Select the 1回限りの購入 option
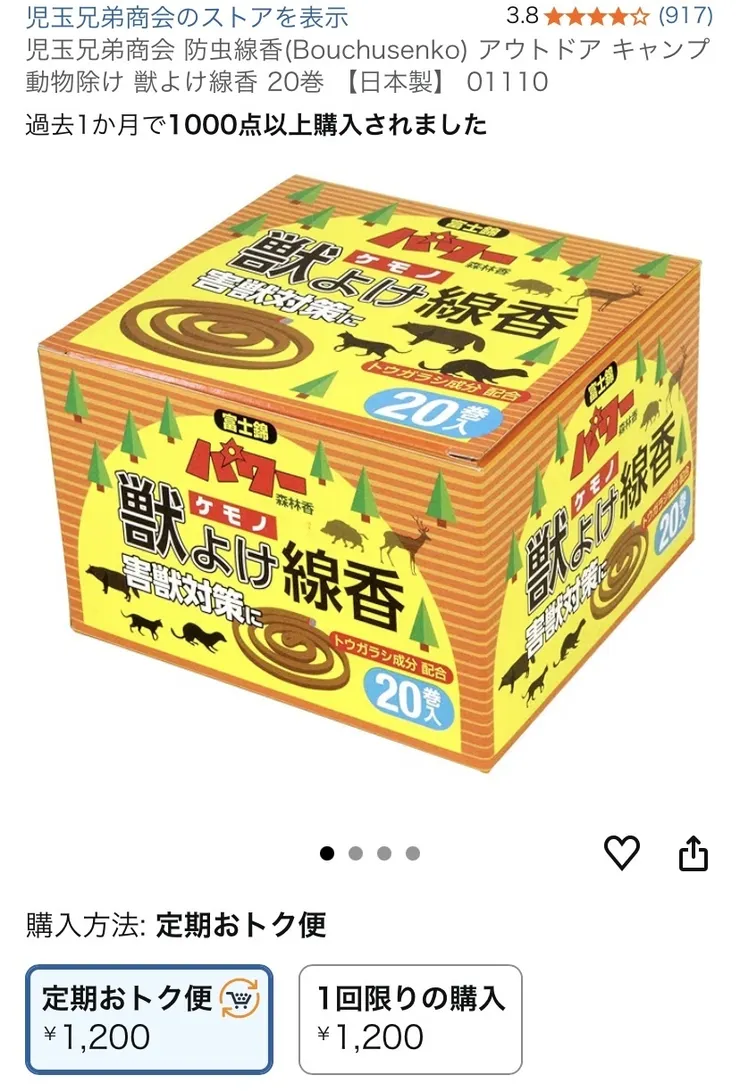740x1091 pixels. (x=410, y=1018)
